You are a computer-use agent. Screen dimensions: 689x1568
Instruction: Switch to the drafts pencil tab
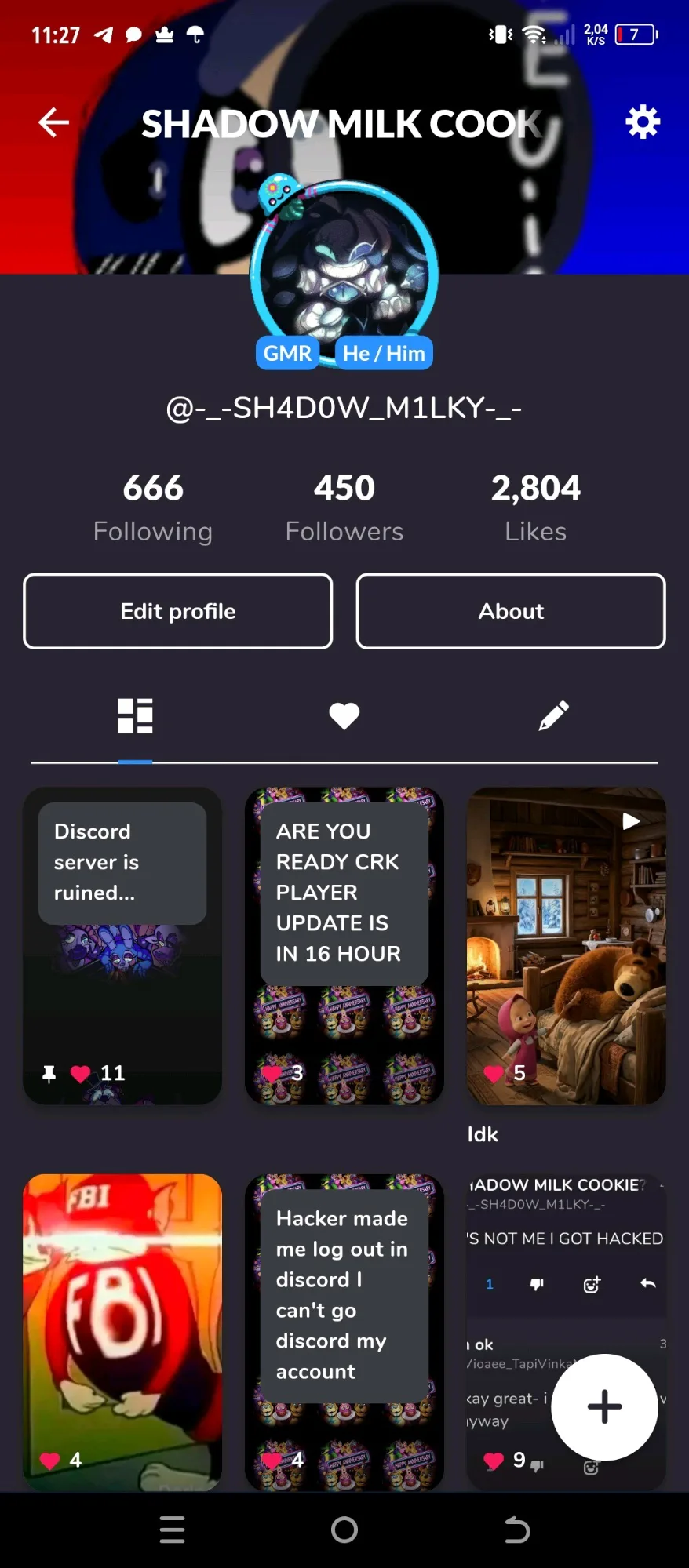click(x=553, y=715)
